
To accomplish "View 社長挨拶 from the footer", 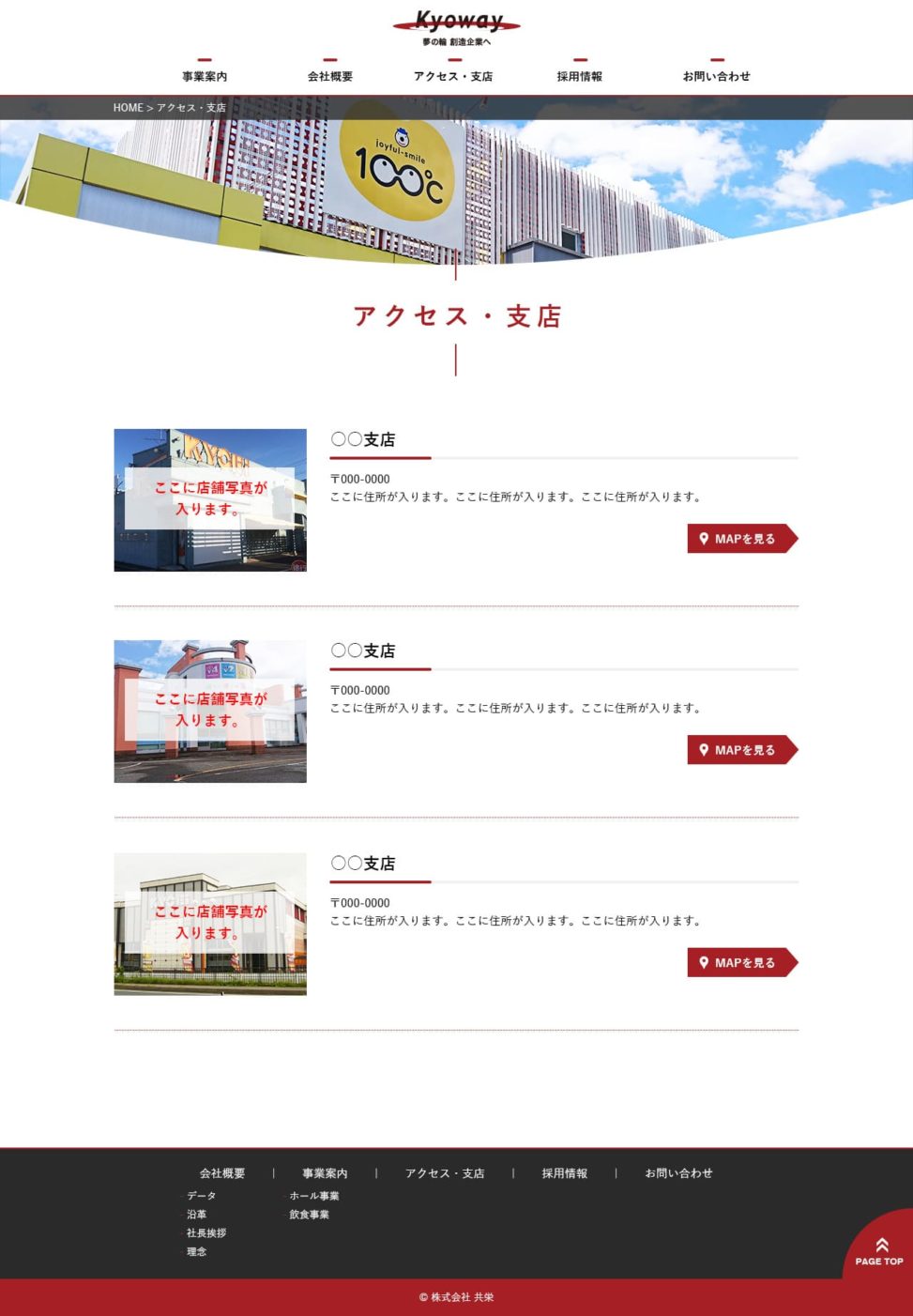I will pos(206,1233).
